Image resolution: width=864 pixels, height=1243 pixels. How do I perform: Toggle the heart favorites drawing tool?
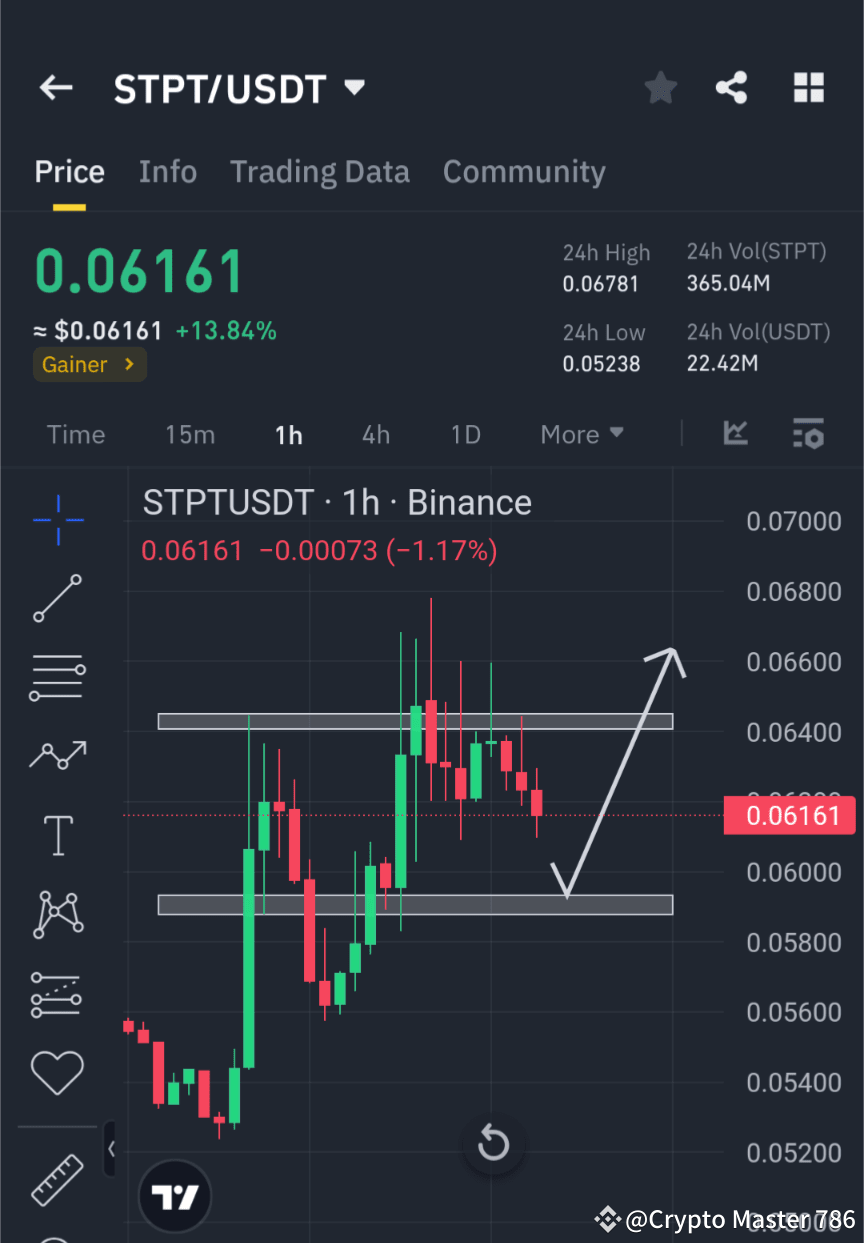[x=57, y=1071]
